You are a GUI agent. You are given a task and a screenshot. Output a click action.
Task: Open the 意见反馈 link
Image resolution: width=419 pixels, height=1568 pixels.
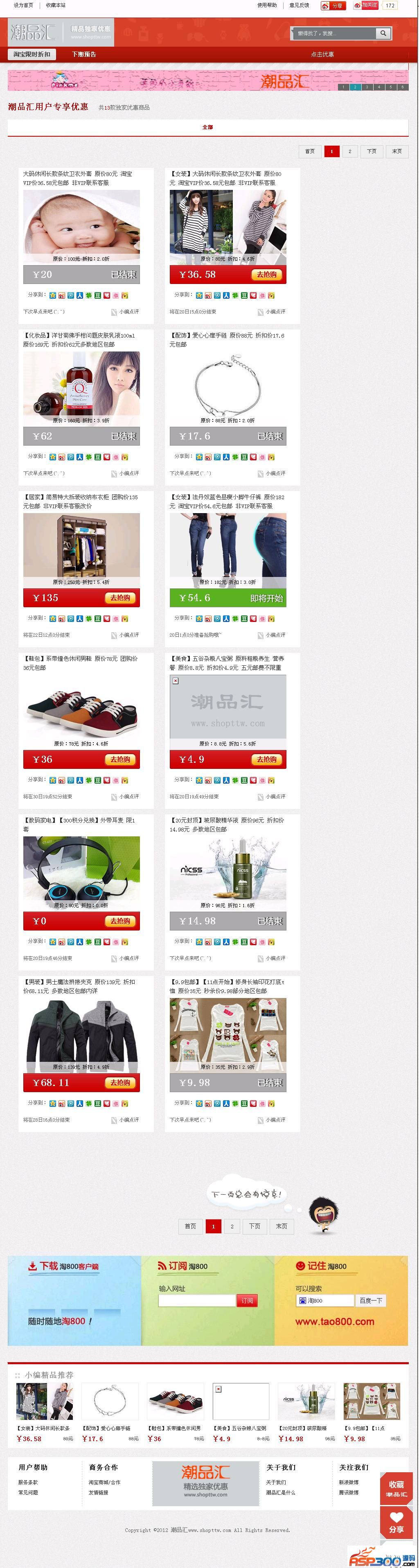(299, 5)
